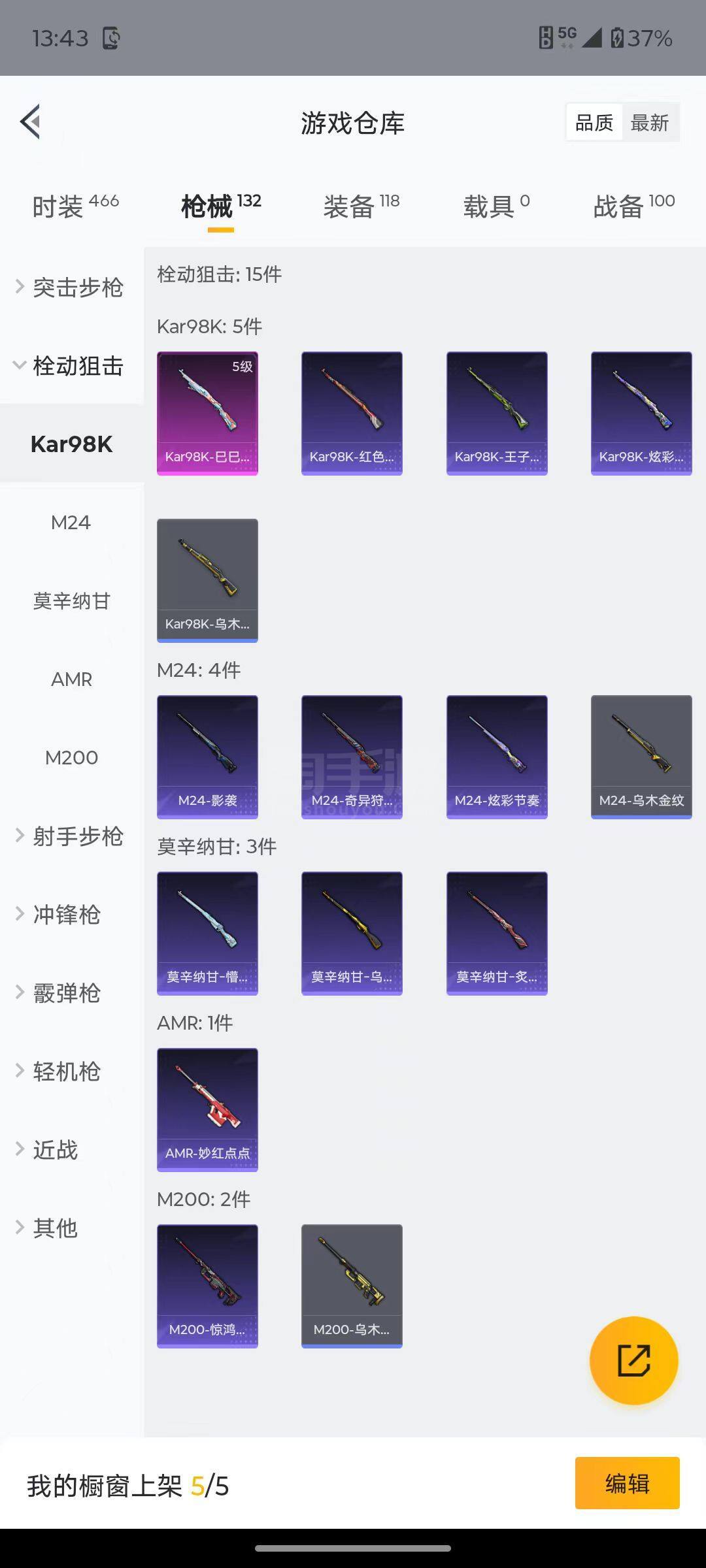Screen dimensions: 706x1568
Task: Expand the 冲锋枪 category
Action: point(65,915)
